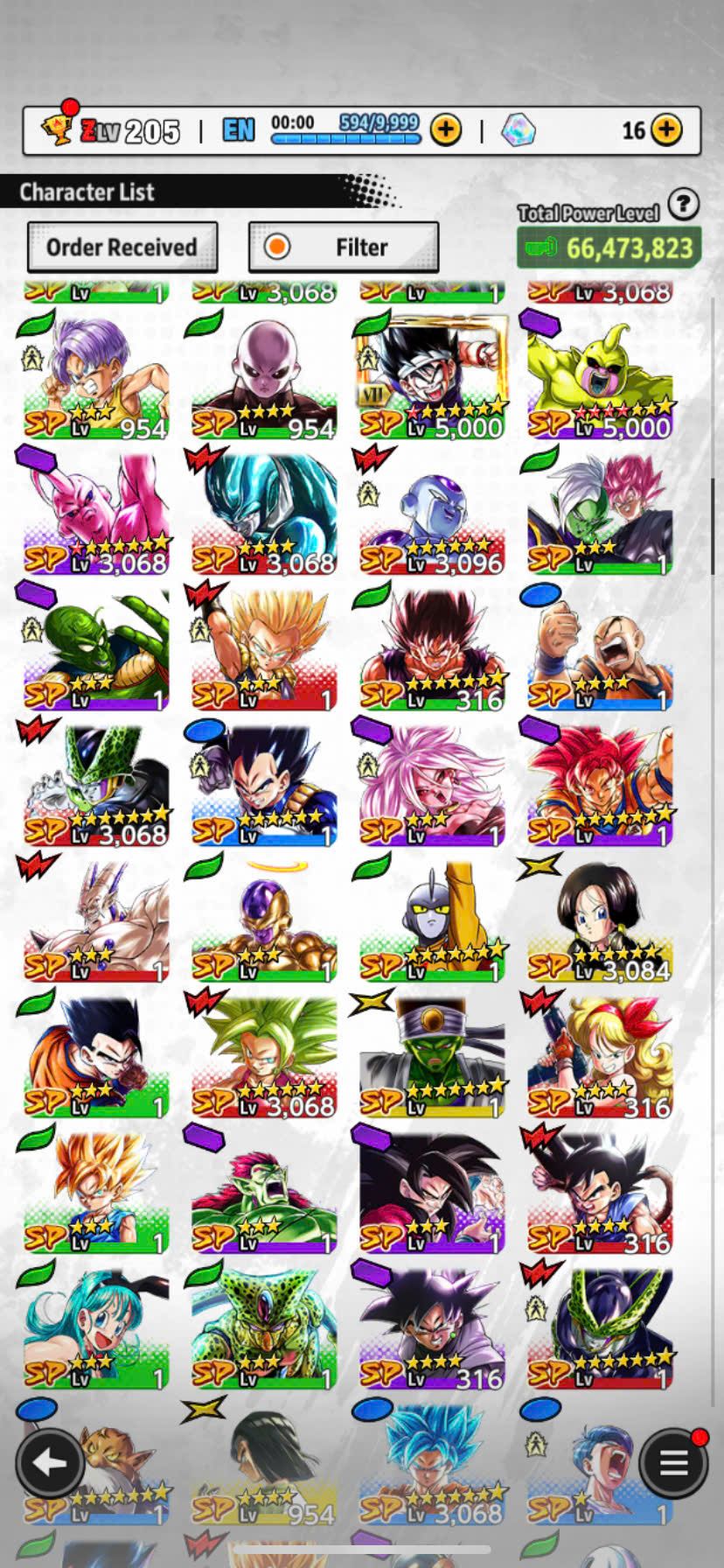Tap the Total Power Level help icon
Screen dimensions: 724x1568
[x=683, y=206]
